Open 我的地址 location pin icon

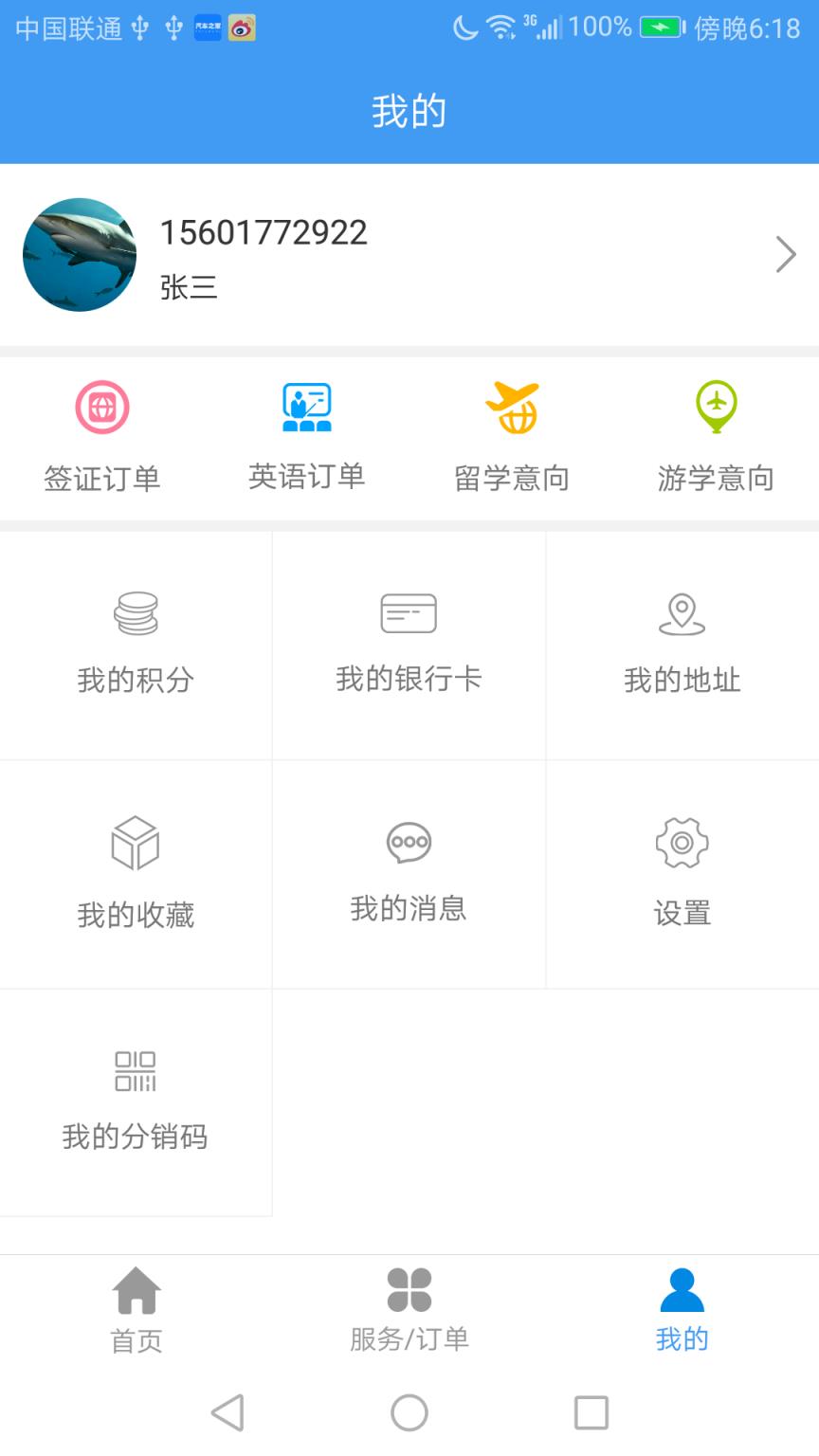[x=682, y=611]
